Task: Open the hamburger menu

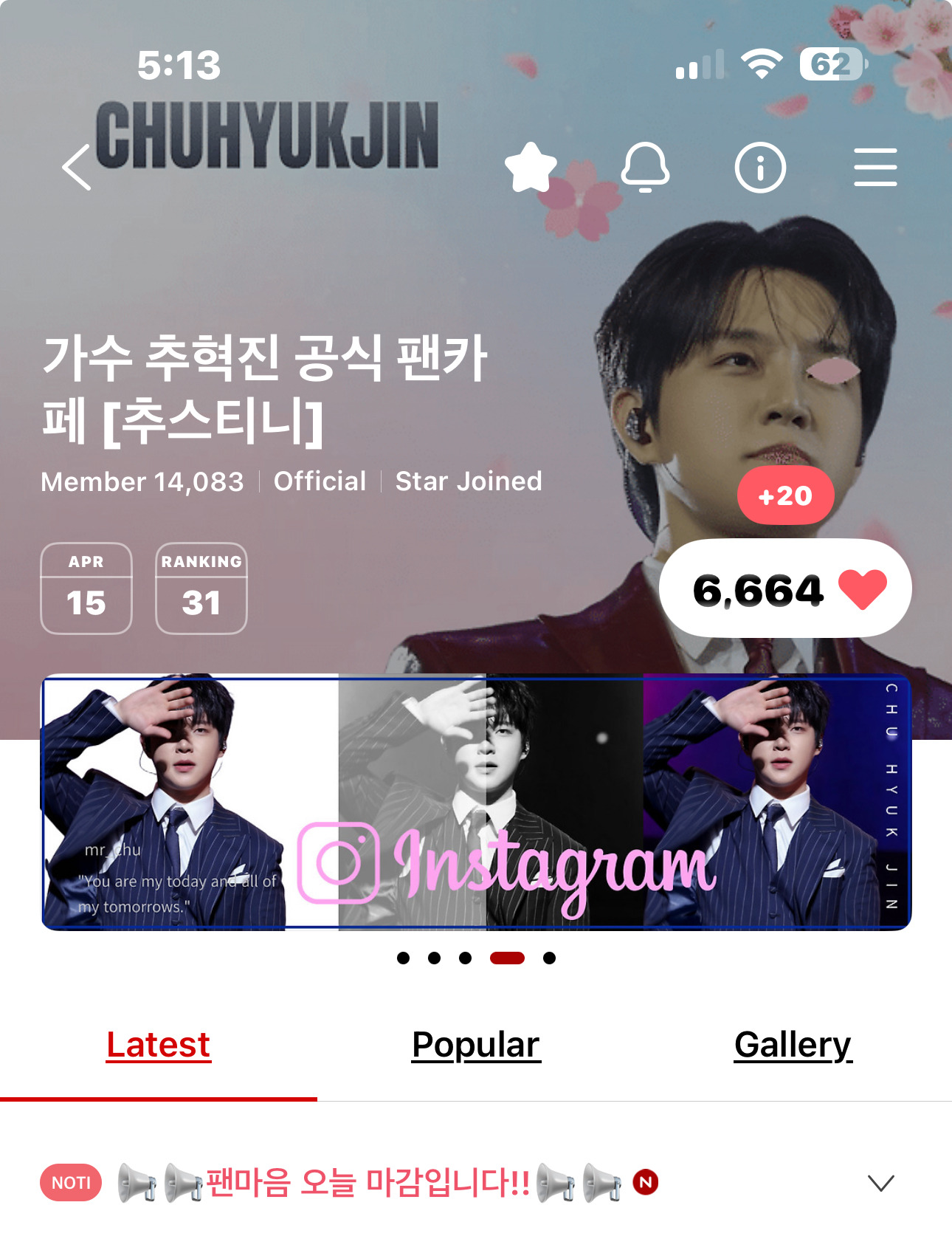Action: [x=875, y=168]
